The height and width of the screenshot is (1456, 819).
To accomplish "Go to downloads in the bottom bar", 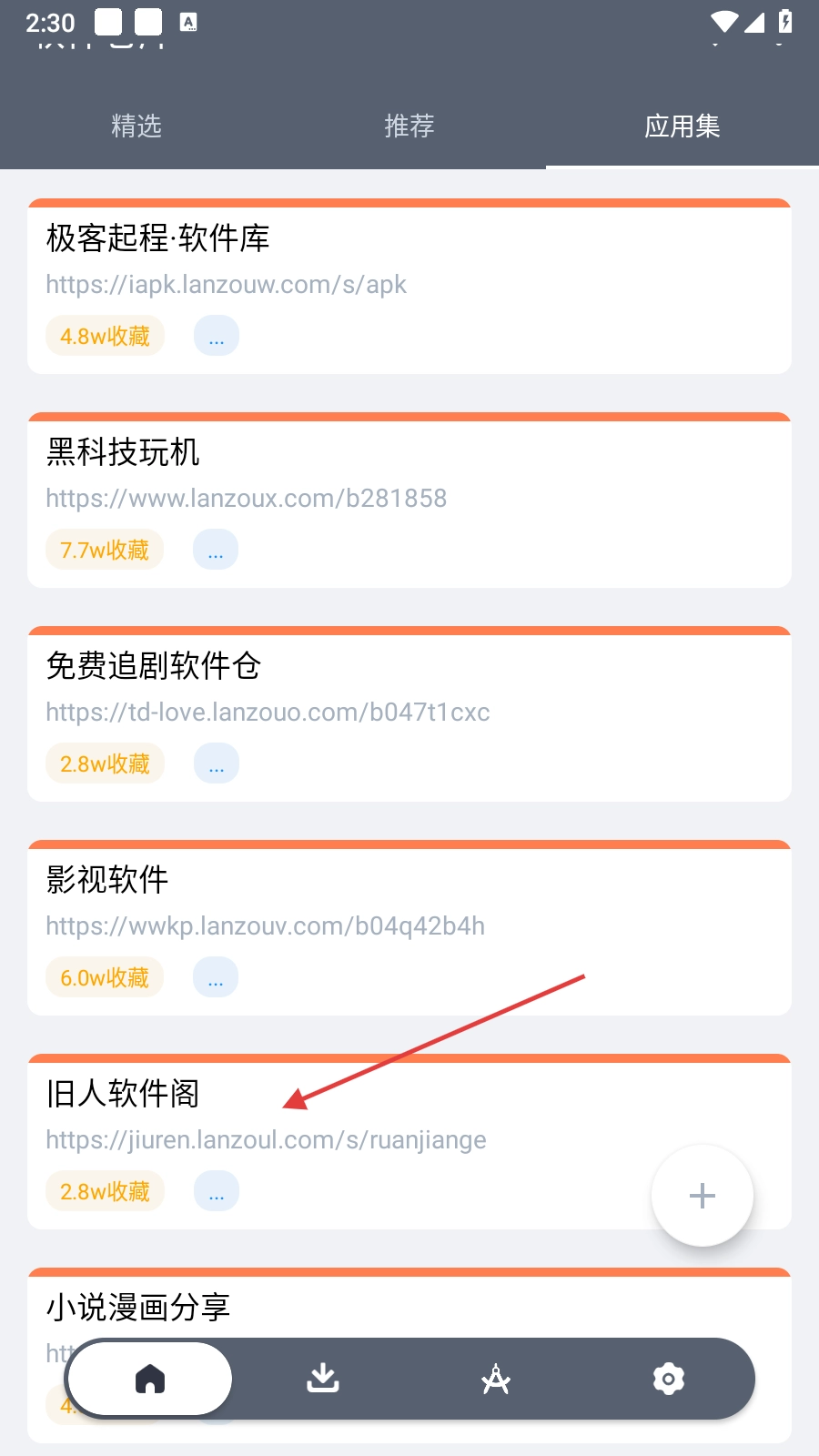I will point(323,1379).
